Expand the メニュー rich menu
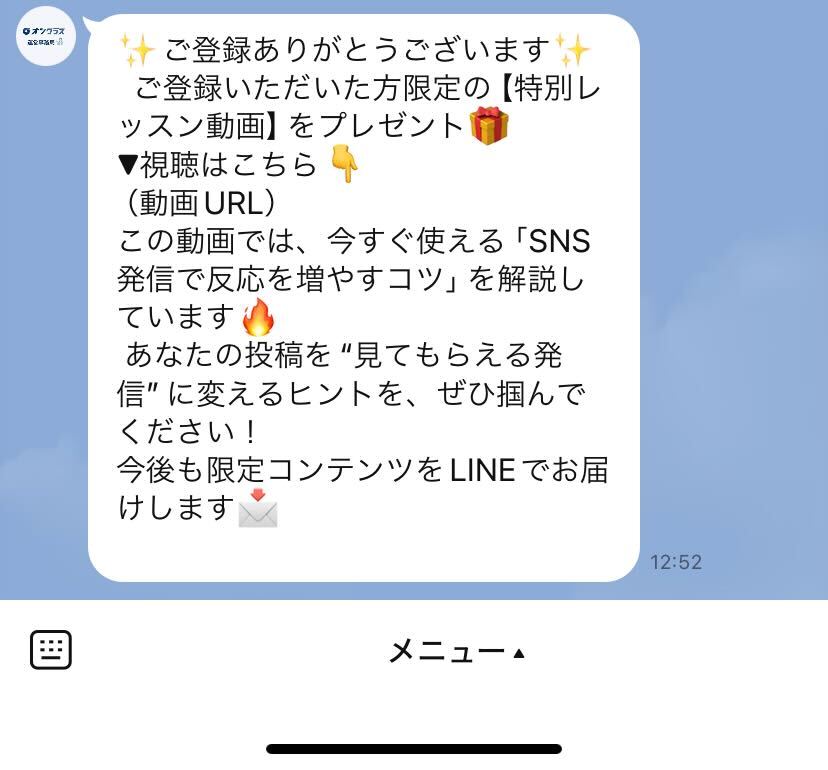The width and height of the screenshot is (828, 770). click(455, 653)
